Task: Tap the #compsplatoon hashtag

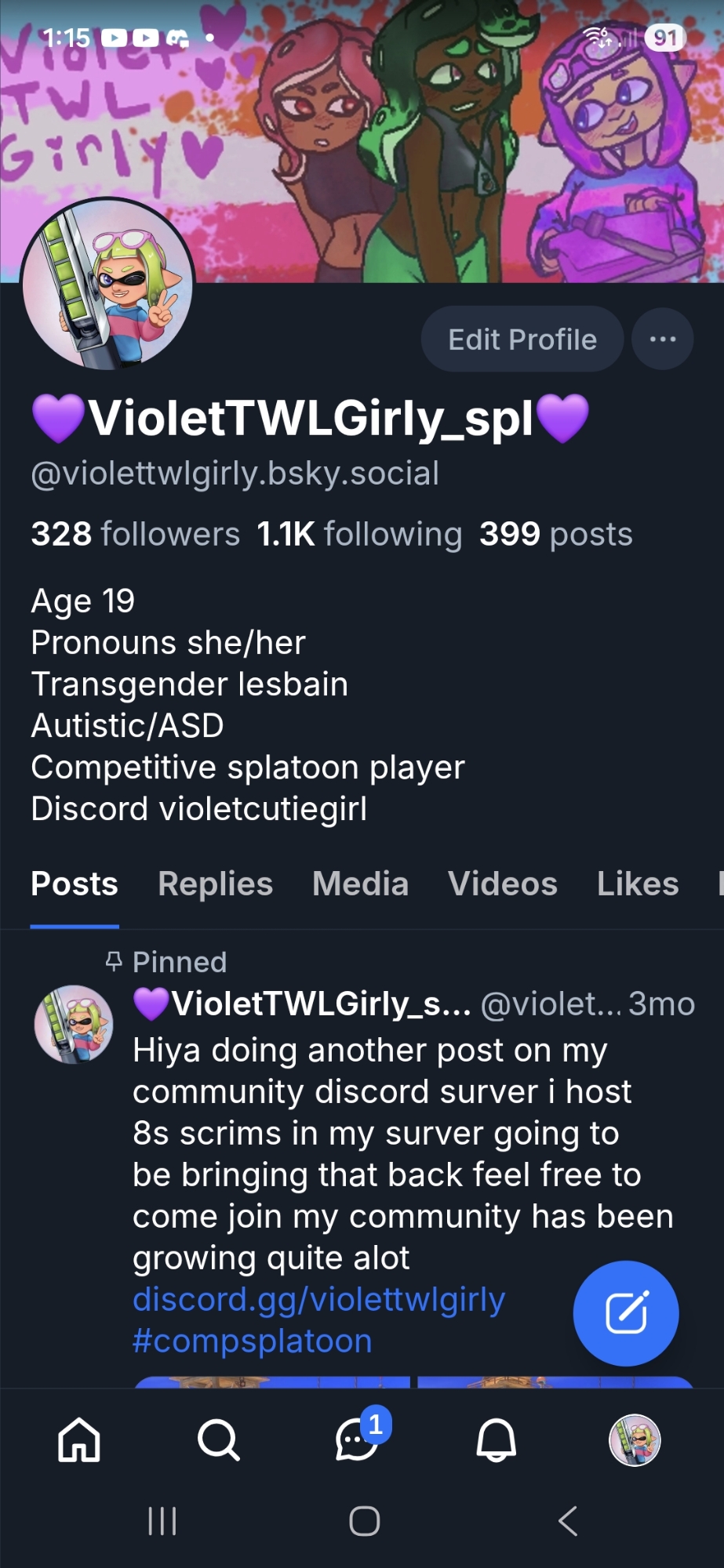Action: coord(252,1341)
